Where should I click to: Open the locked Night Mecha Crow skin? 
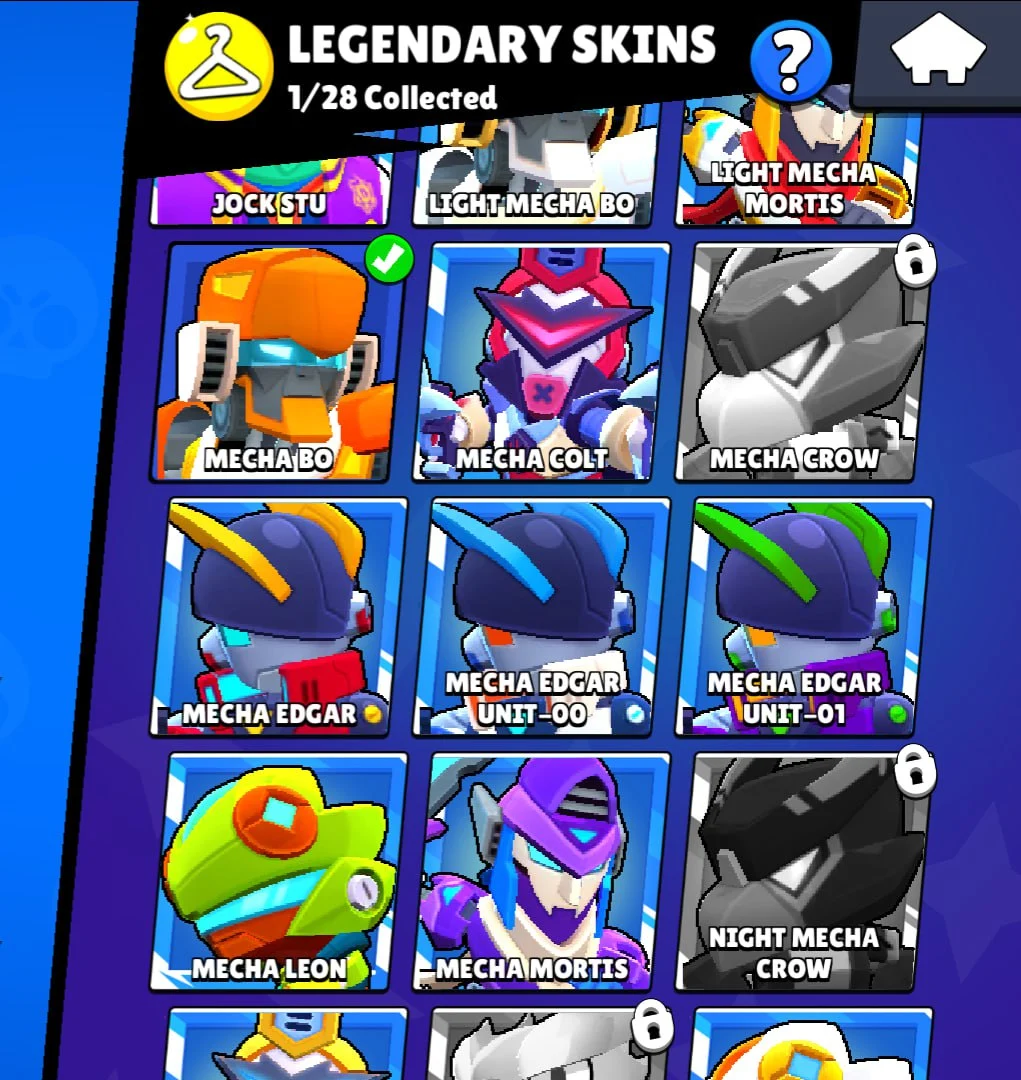coord(803,872)
